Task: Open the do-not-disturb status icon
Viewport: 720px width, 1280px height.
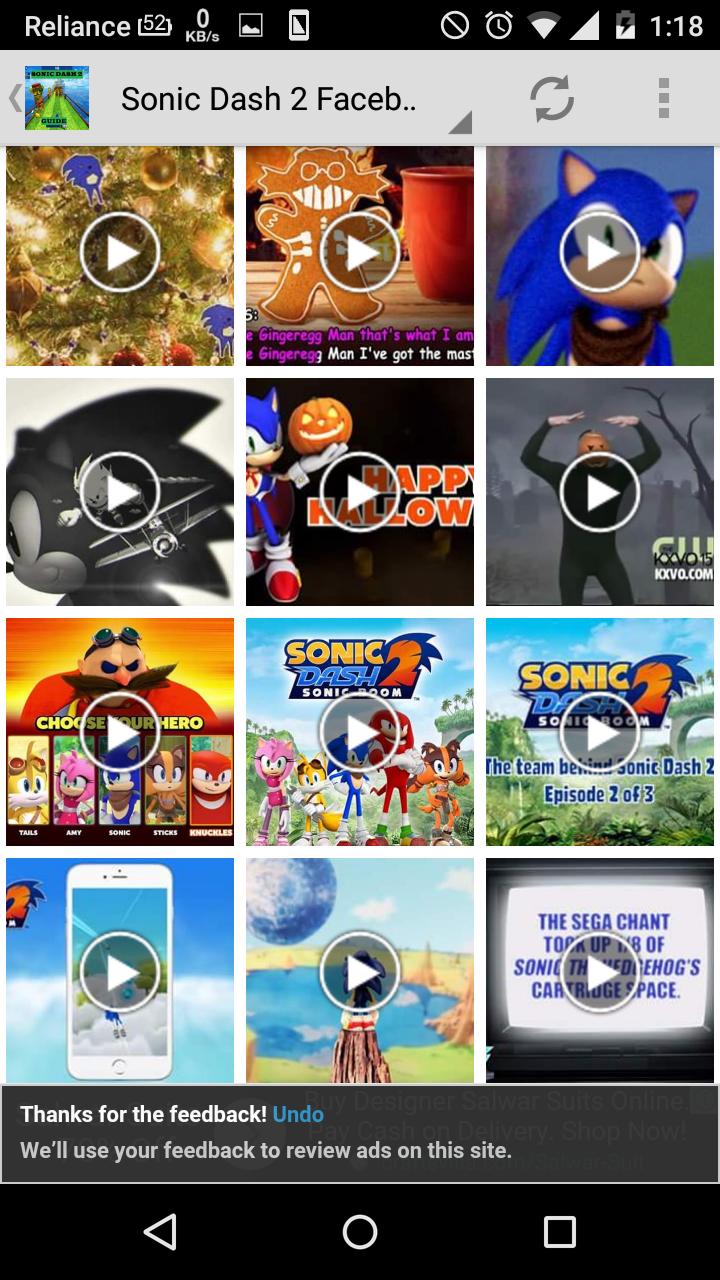Action: pyautogui.click(x=455, y=24)
